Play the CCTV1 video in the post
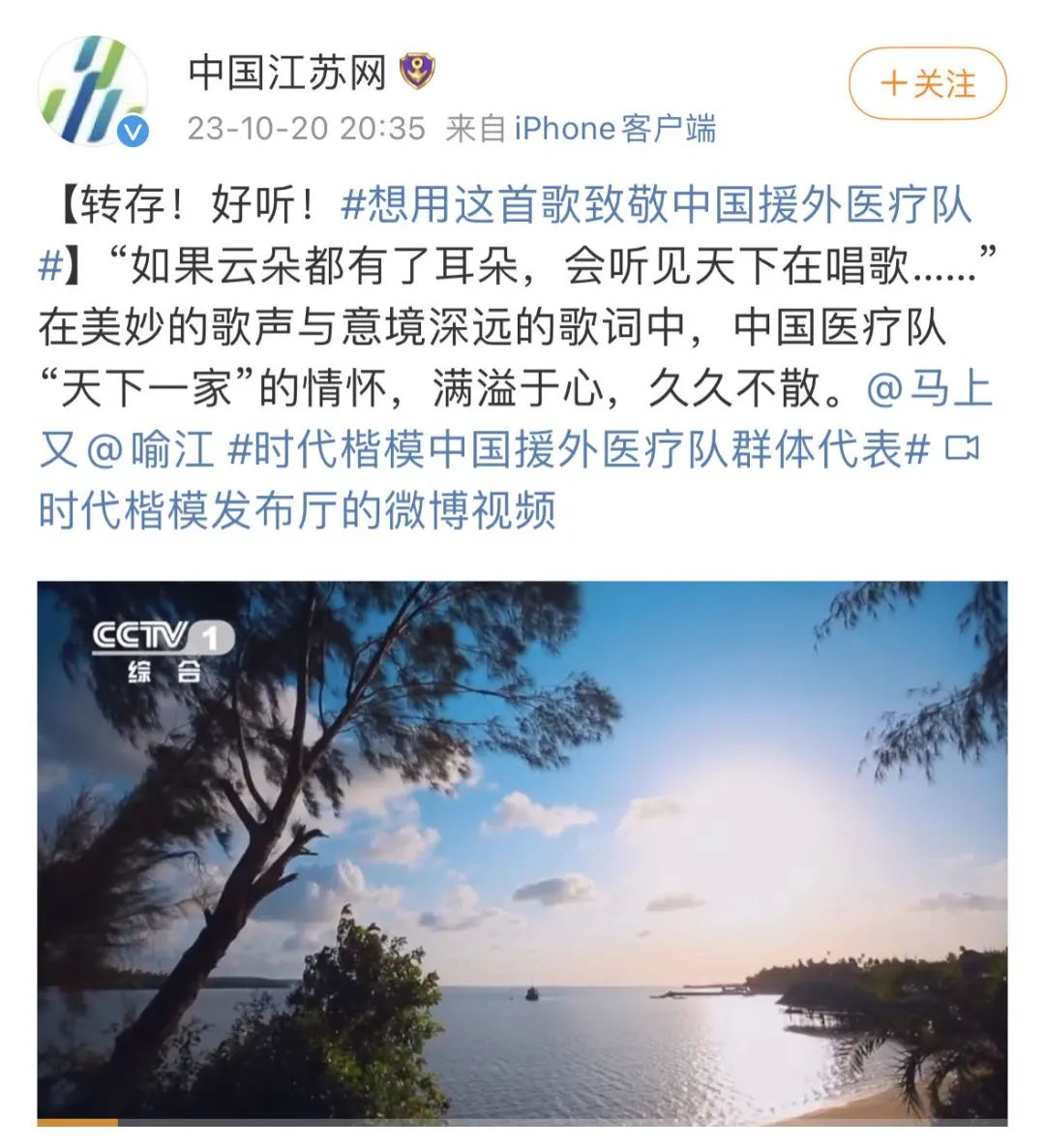Viewport: 1045px width, 1148px height. coord(522,852)
